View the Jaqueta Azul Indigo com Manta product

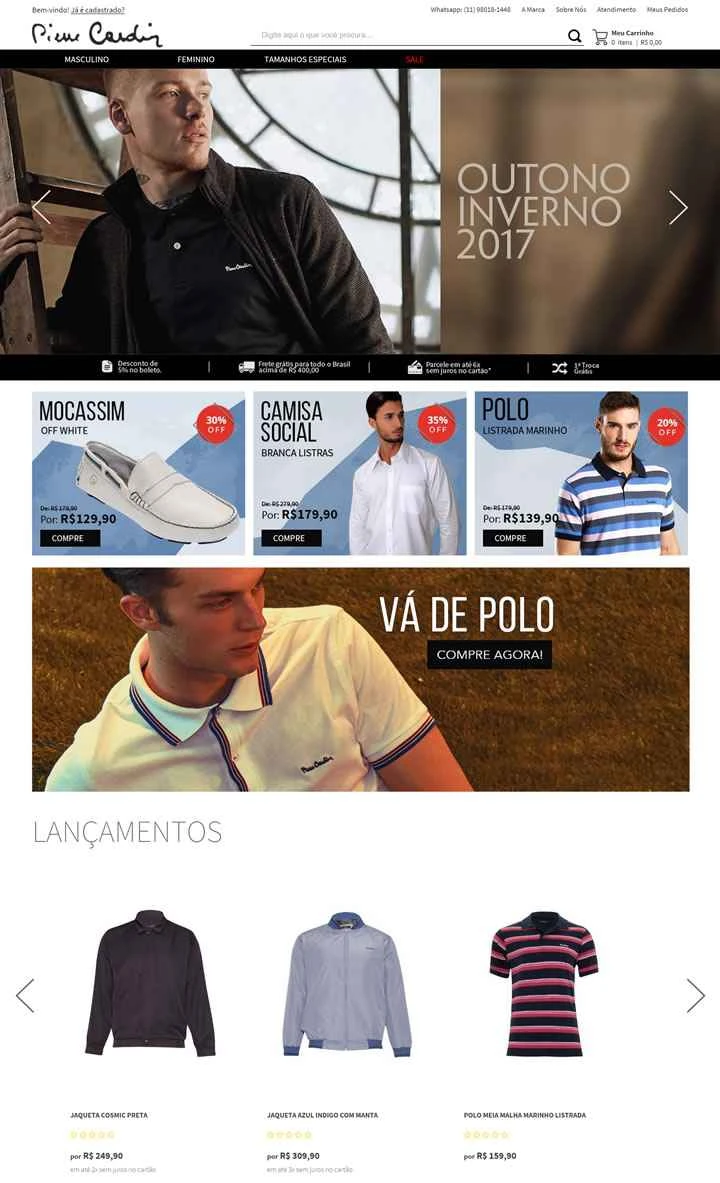[x=346, y=983]
